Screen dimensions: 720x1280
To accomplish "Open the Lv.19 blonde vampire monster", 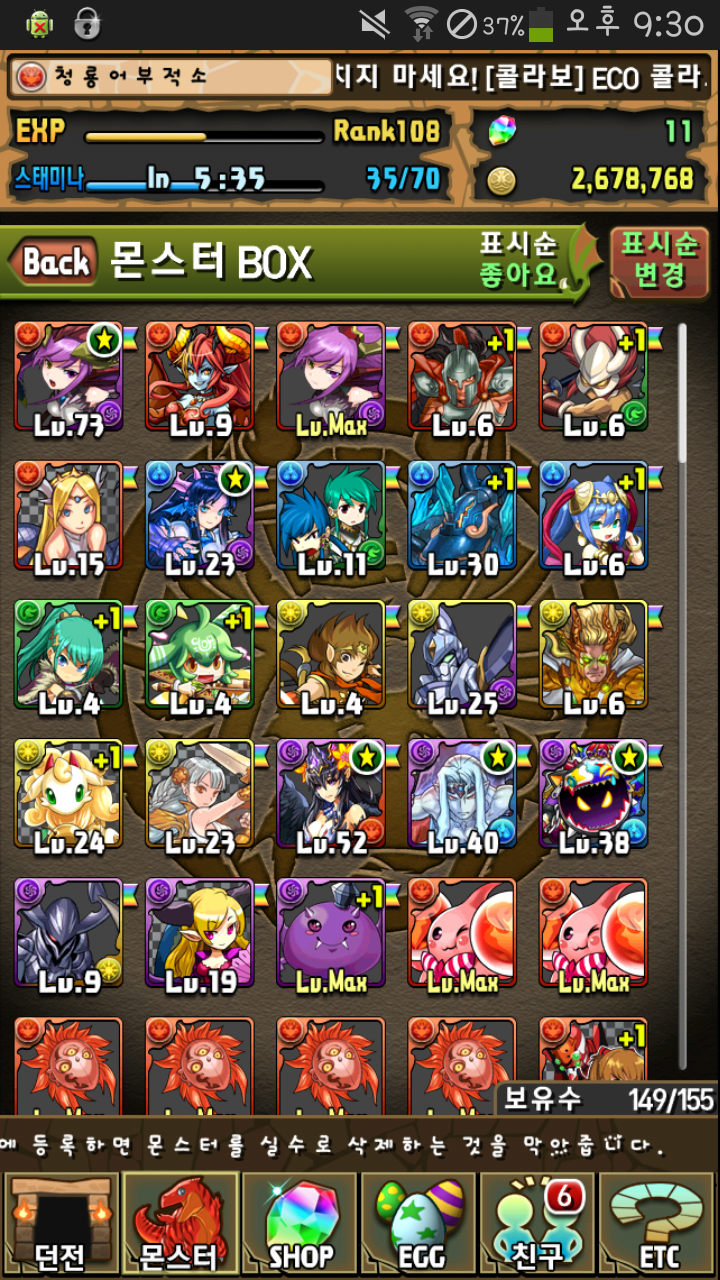I will (199, 933).
